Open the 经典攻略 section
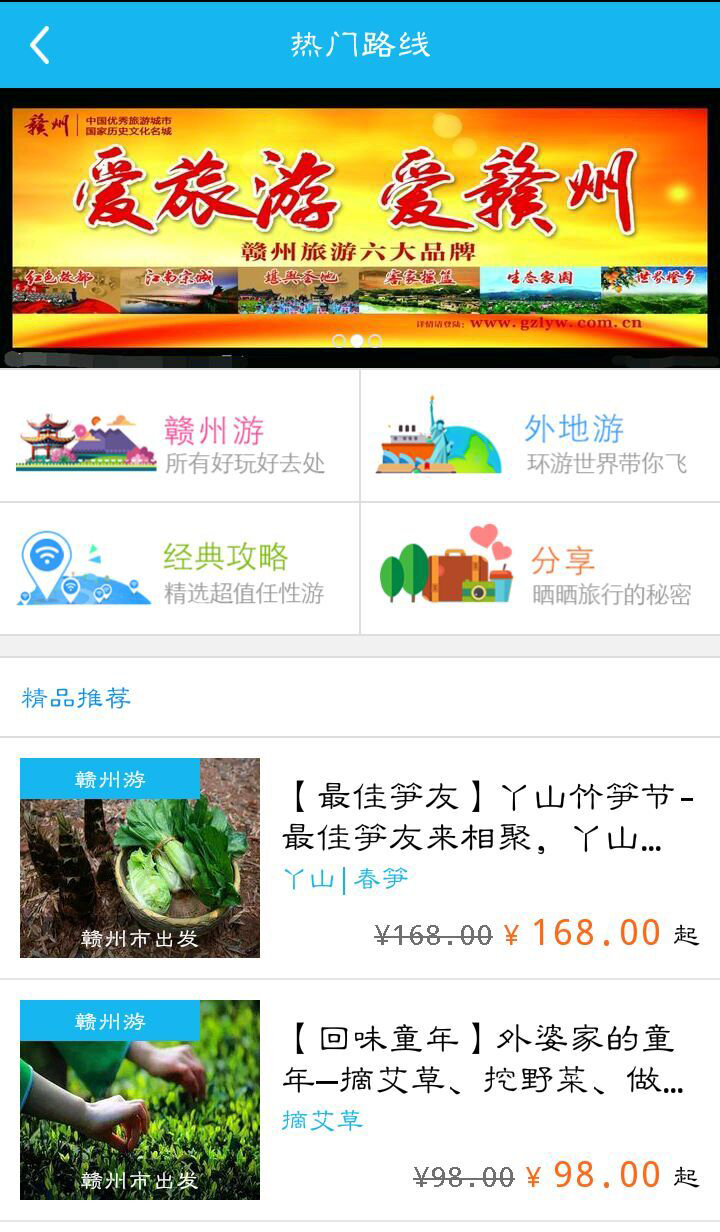Image resolution: width=720 pixels, height=1232 pixels. click(180, 569)
